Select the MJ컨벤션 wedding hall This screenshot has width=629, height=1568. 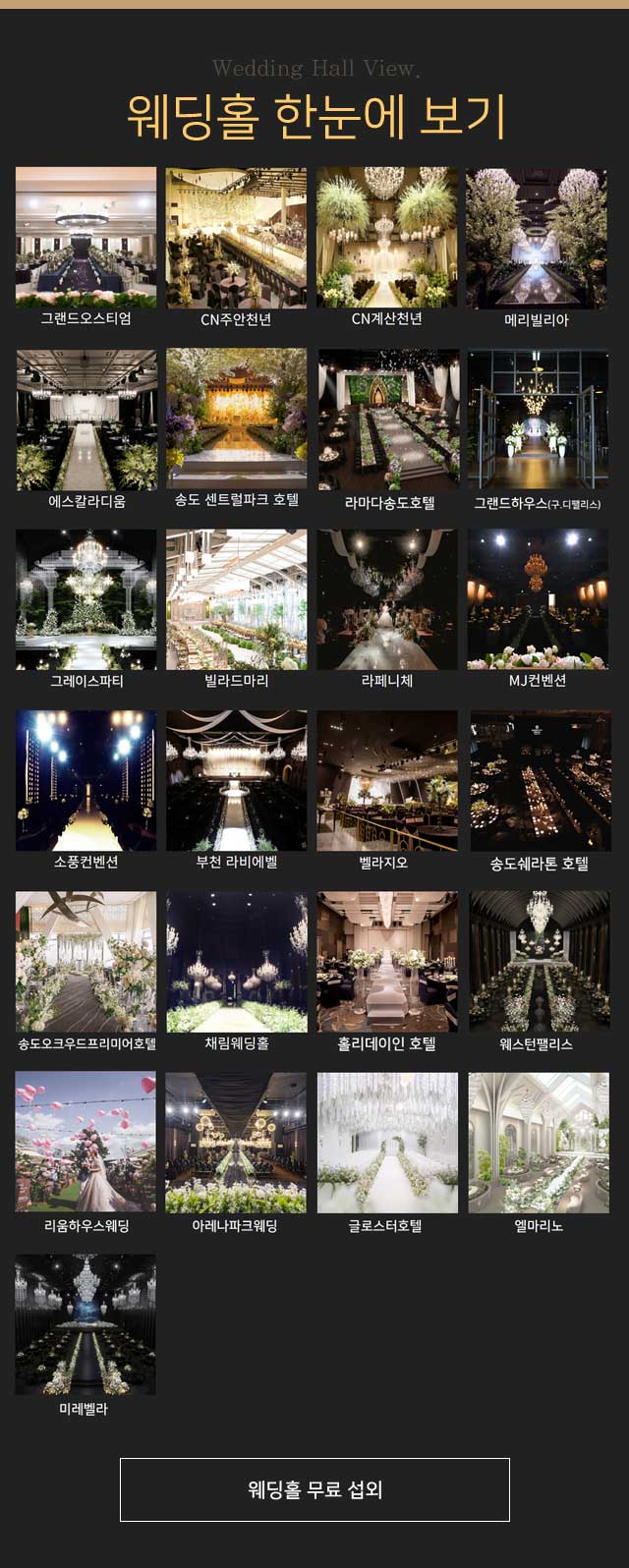pyautogui.click(x=538, y=599)
